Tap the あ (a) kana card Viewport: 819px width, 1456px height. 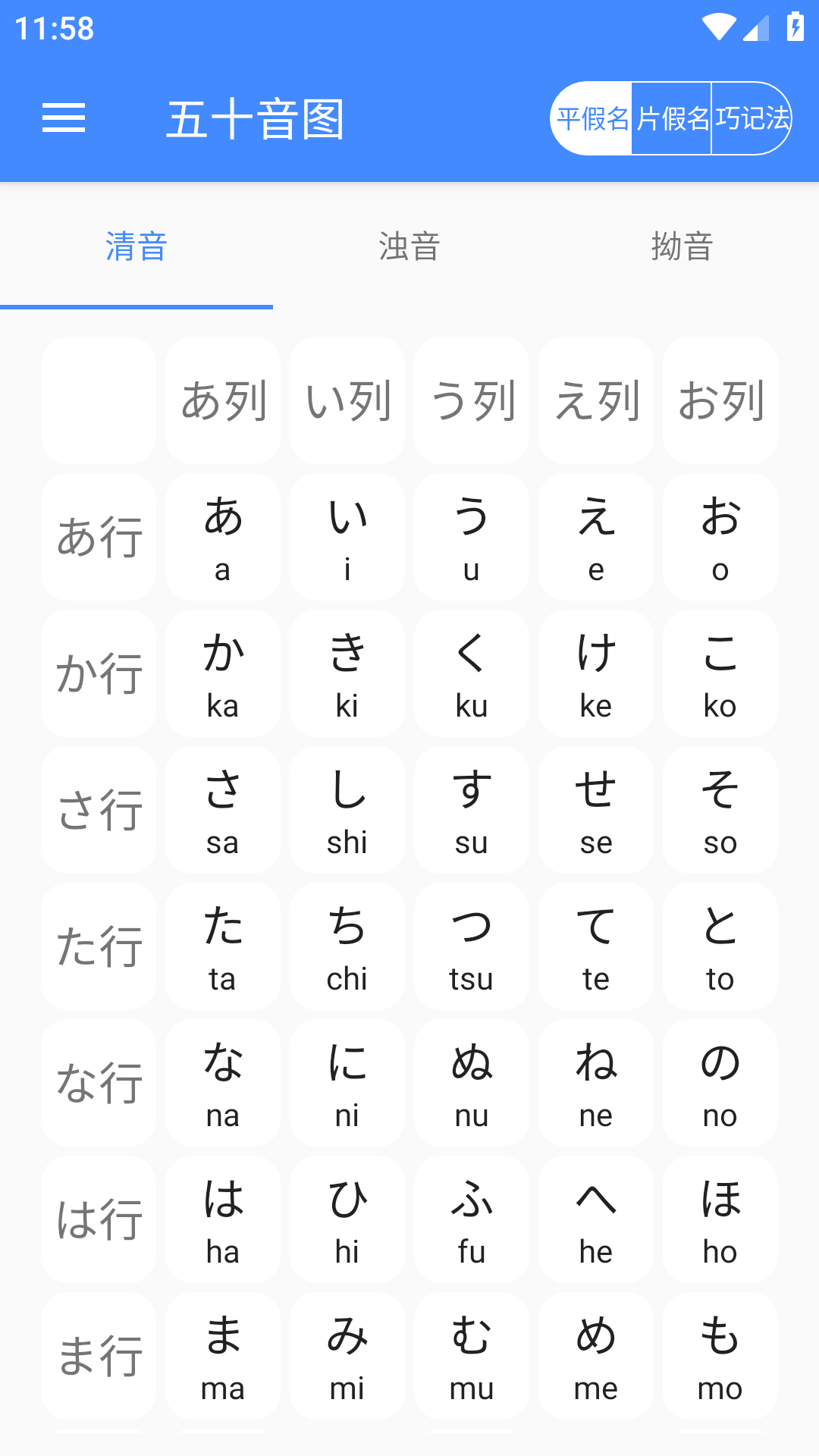click(x=222, y=537)
